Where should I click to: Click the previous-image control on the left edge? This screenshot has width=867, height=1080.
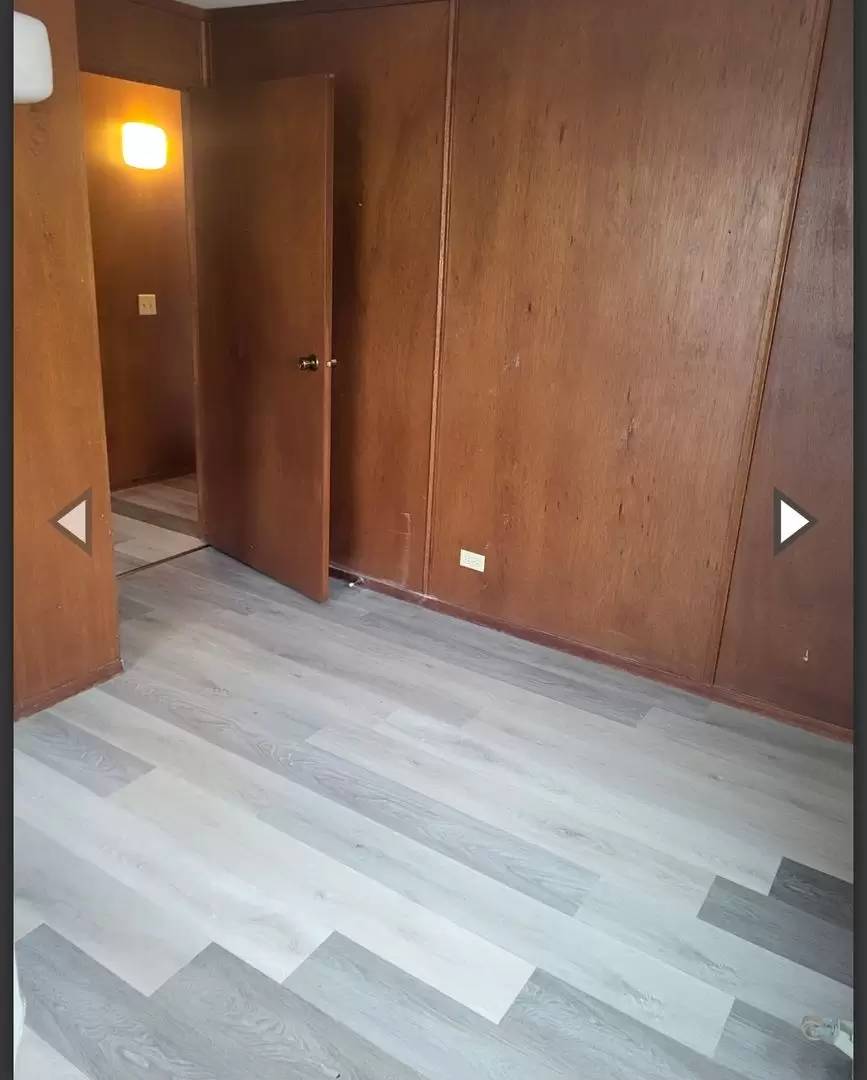pos(73,519)
